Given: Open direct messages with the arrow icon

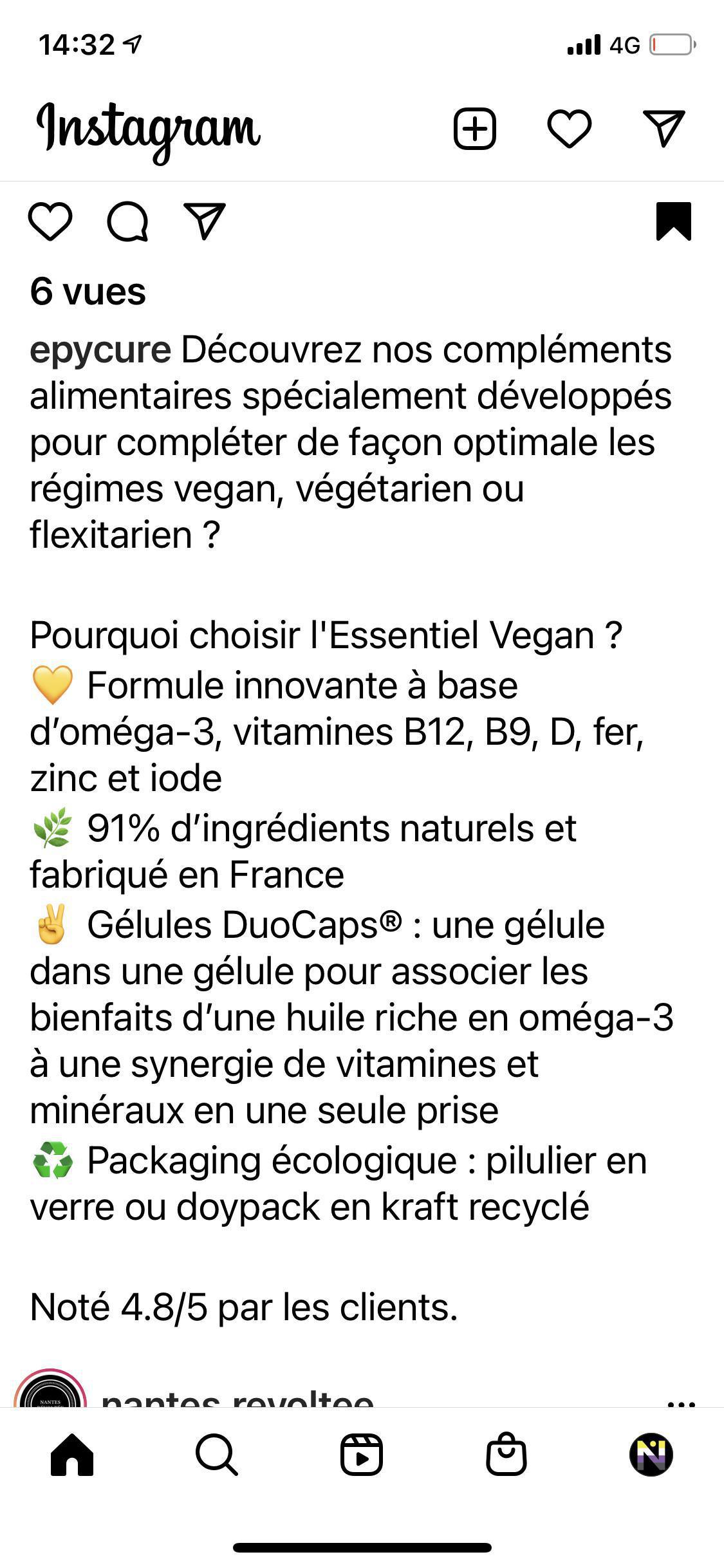Looking at the screenshot, I should tap(665, 126).
